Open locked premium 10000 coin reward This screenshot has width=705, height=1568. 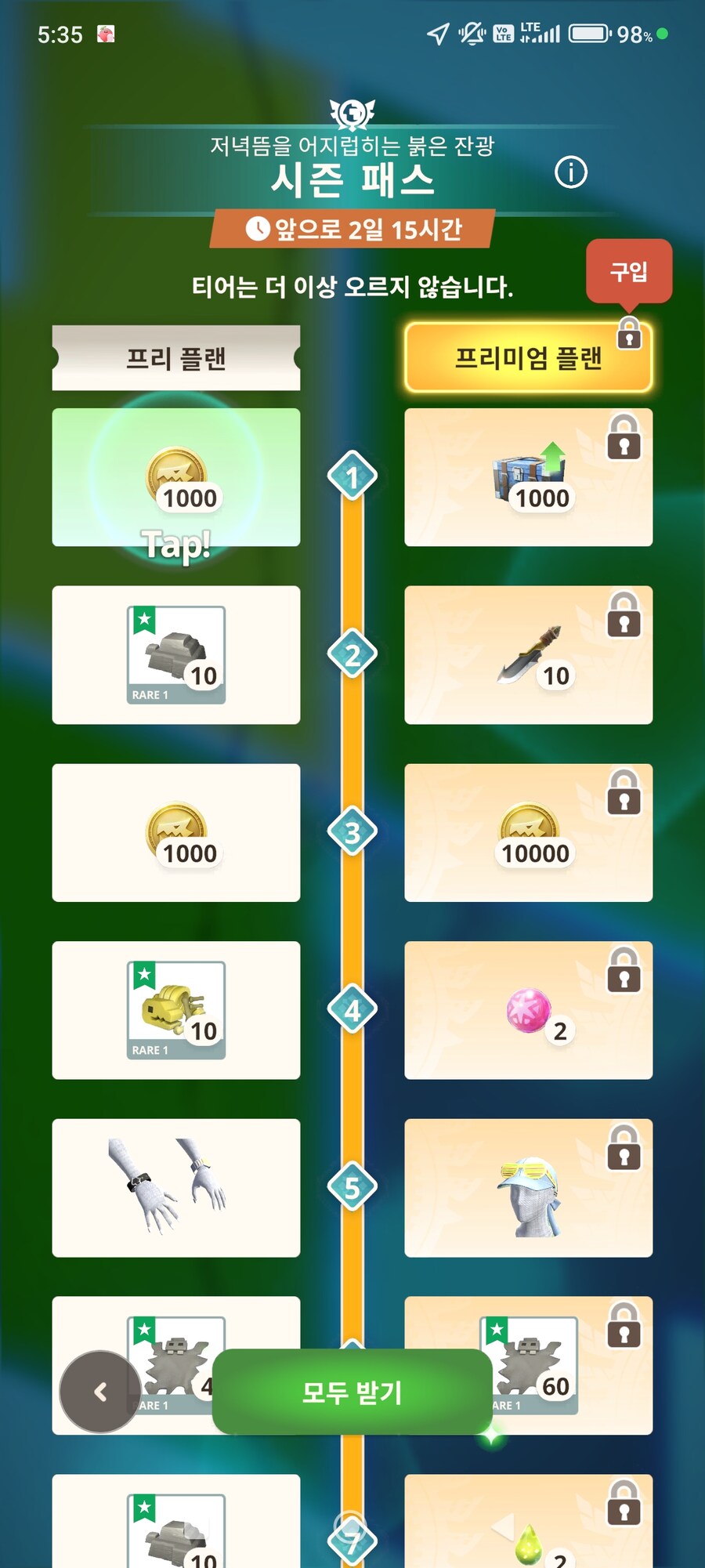point(528,833)
